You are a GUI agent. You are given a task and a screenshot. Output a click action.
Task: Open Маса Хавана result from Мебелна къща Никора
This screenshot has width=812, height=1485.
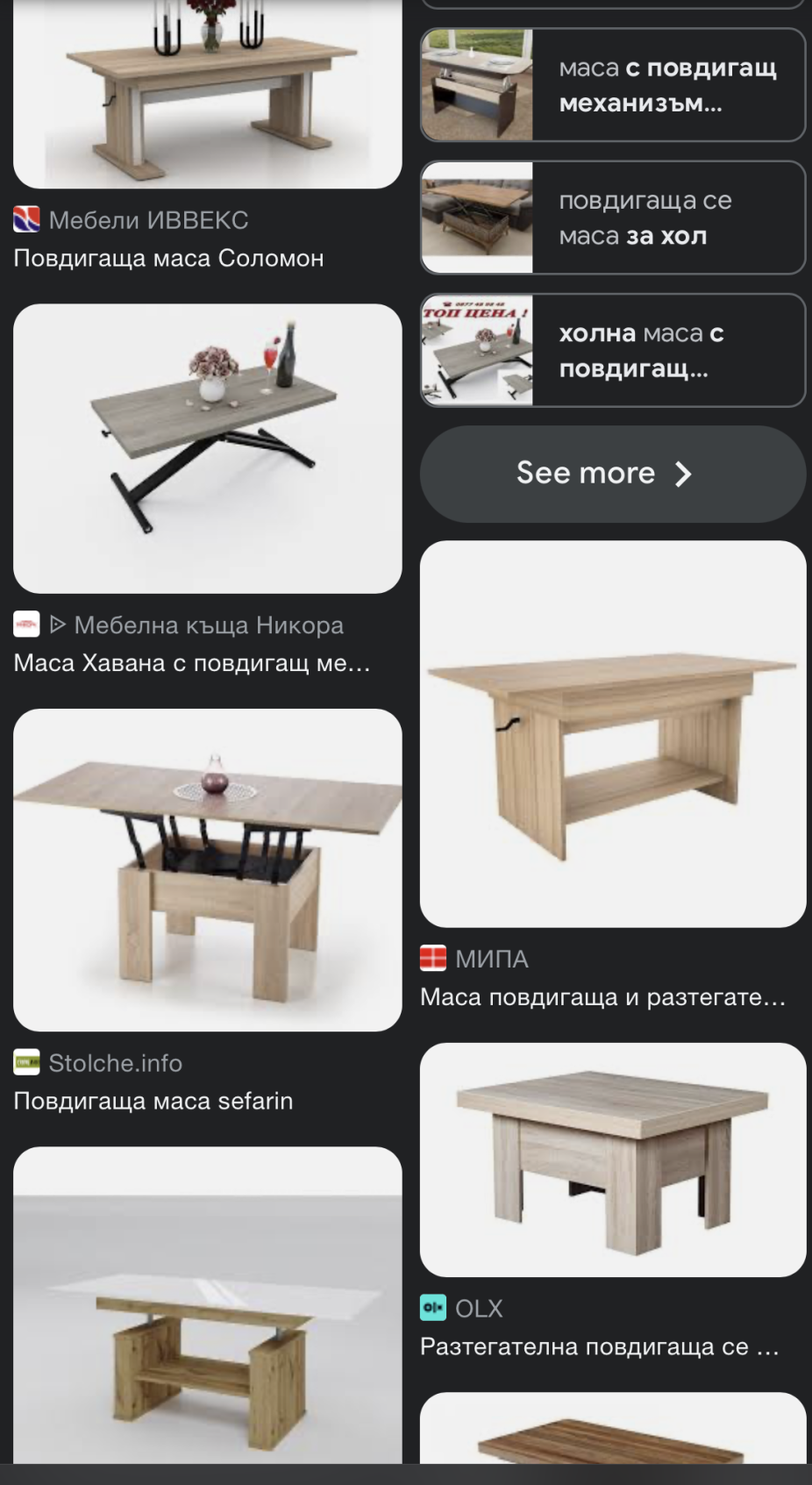[207, 449]
